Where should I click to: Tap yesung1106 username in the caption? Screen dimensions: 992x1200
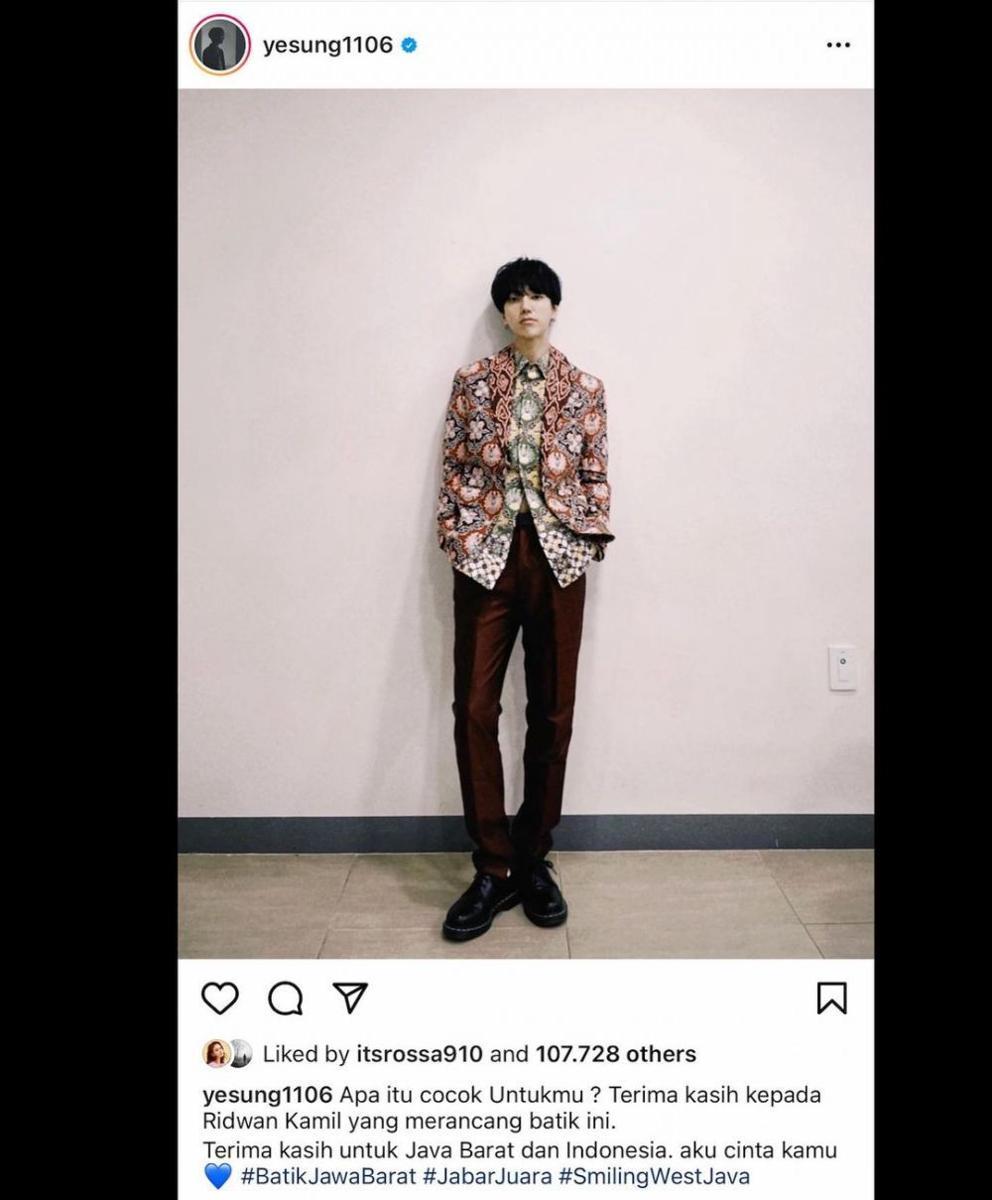(267, 1095)
